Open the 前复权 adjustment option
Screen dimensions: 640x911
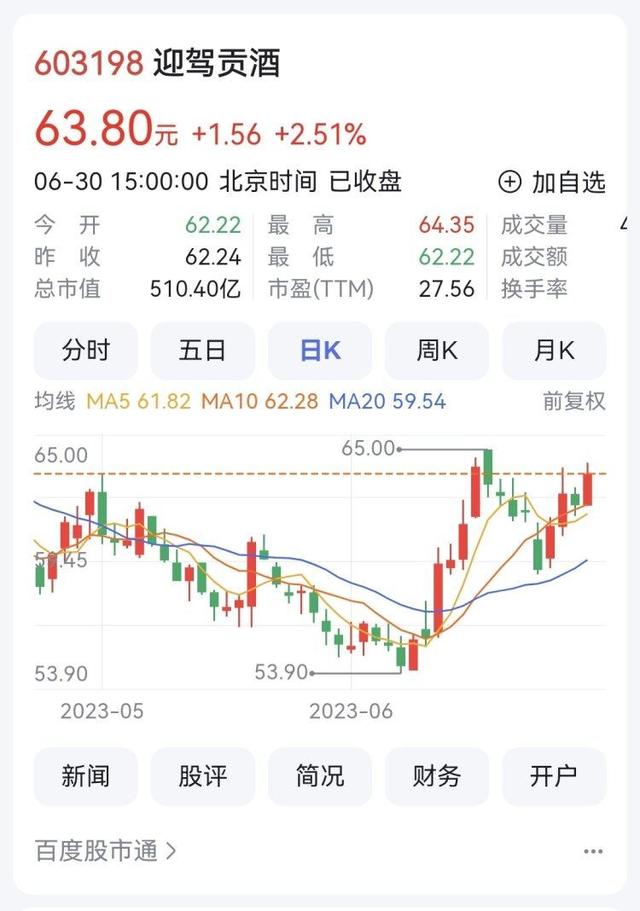pyautogui.click(x=574, y=402)
